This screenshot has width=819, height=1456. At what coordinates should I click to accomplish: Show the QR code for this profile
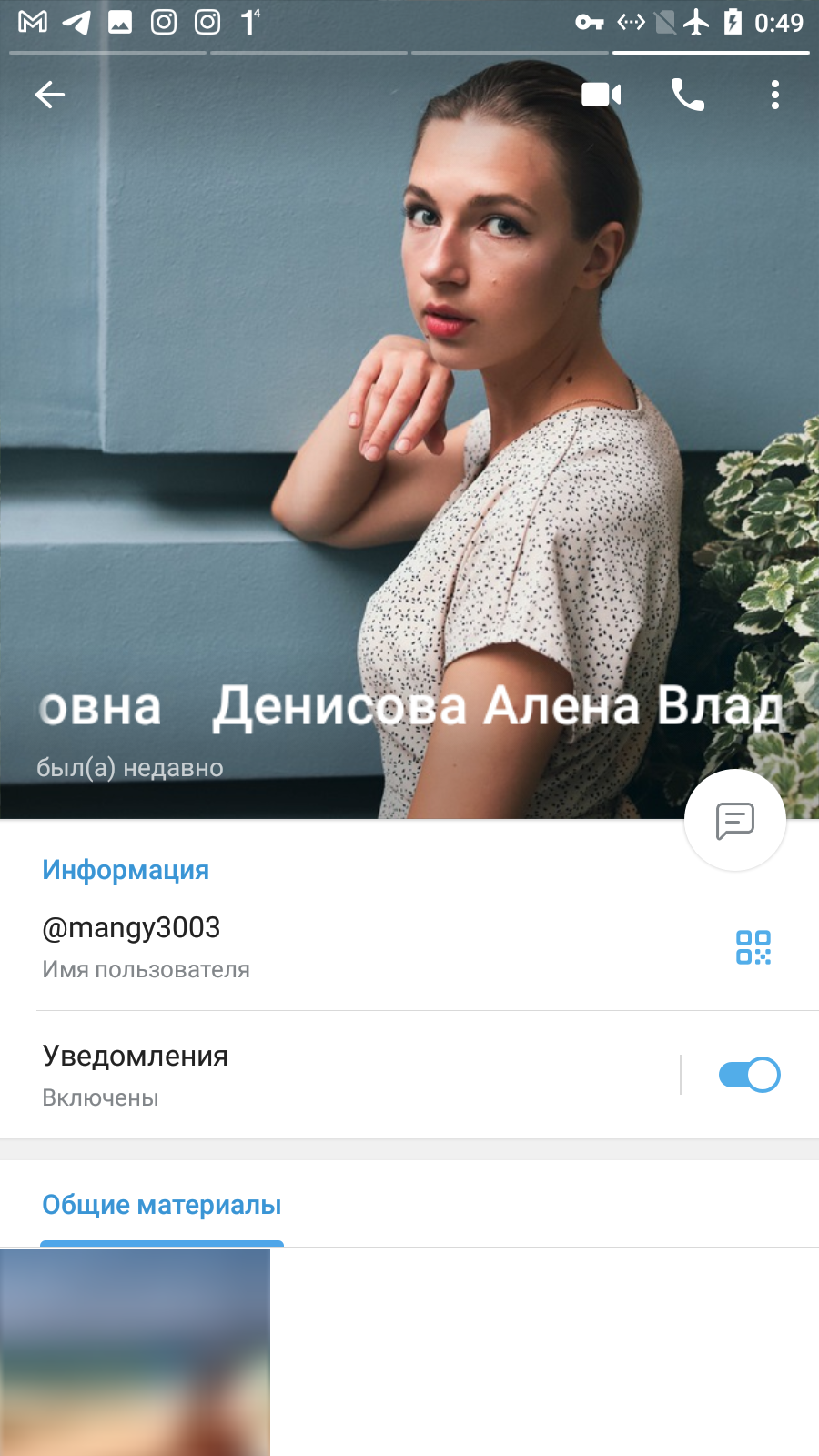tap(753, 947)
